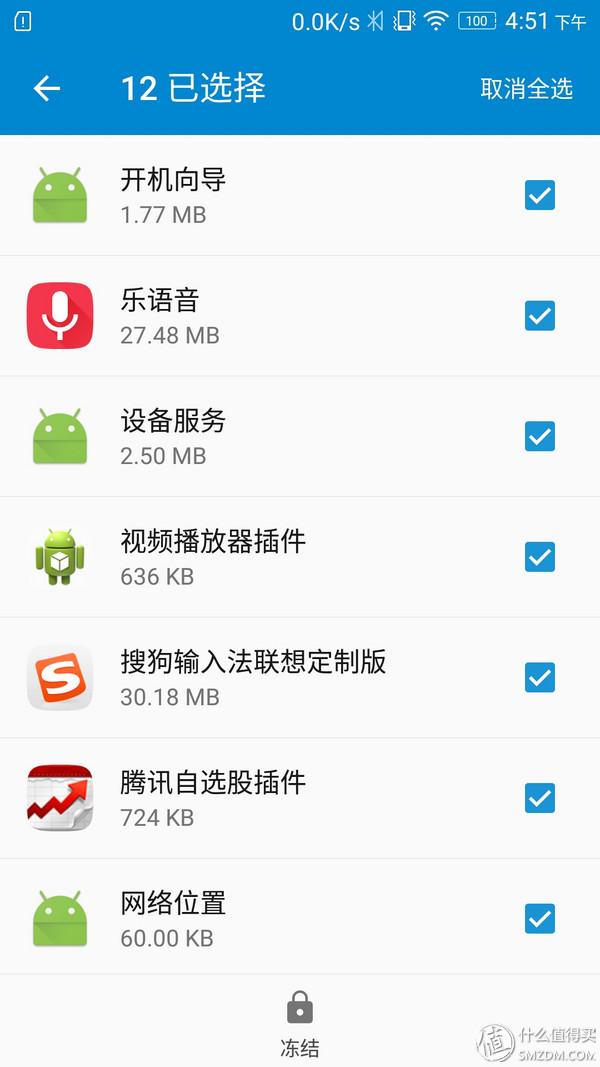Tap 取消全选 to deselect all apps

coord(526,88)
